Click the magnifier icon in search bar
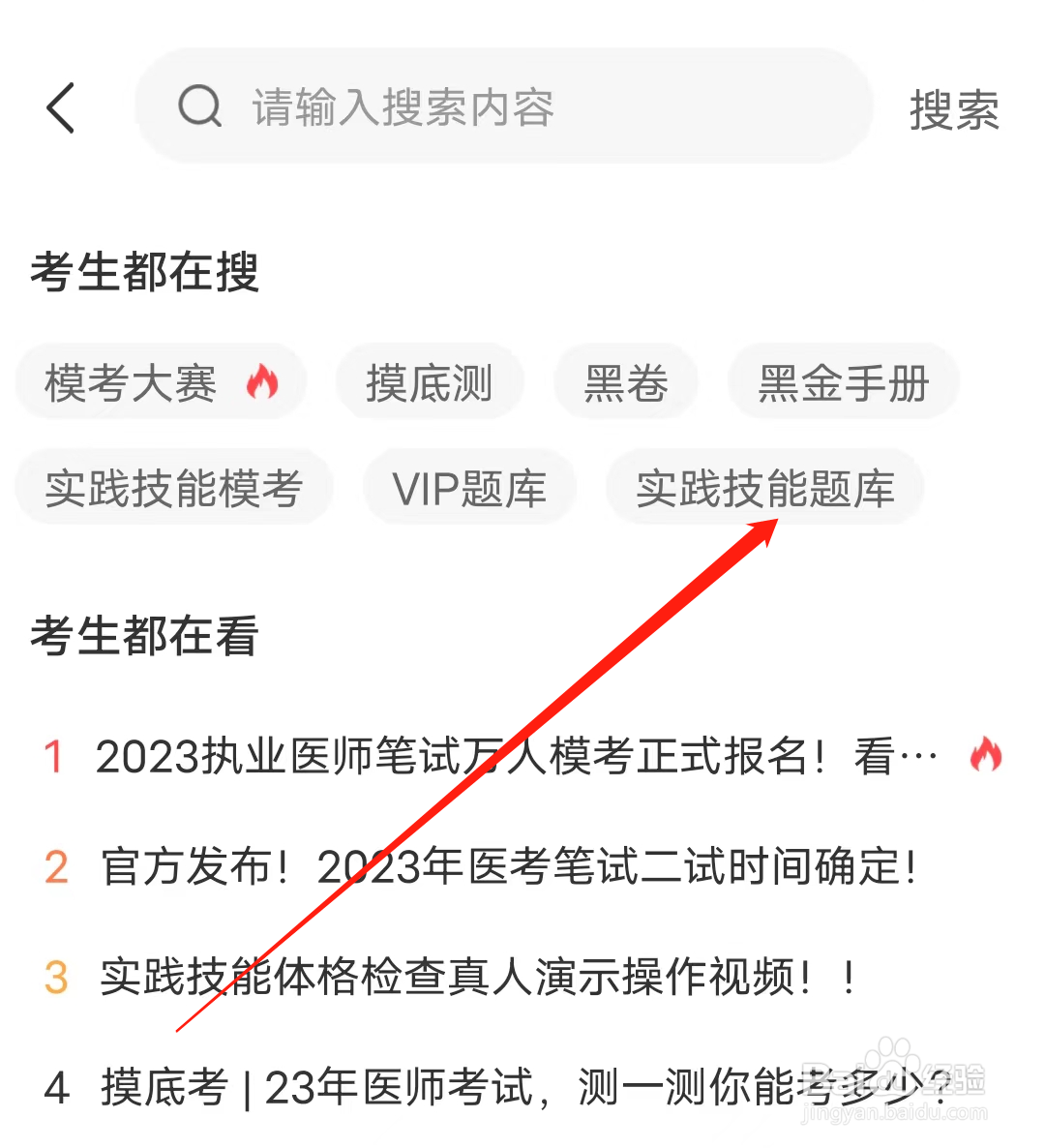1045x1148 pixels. (200, 108)
